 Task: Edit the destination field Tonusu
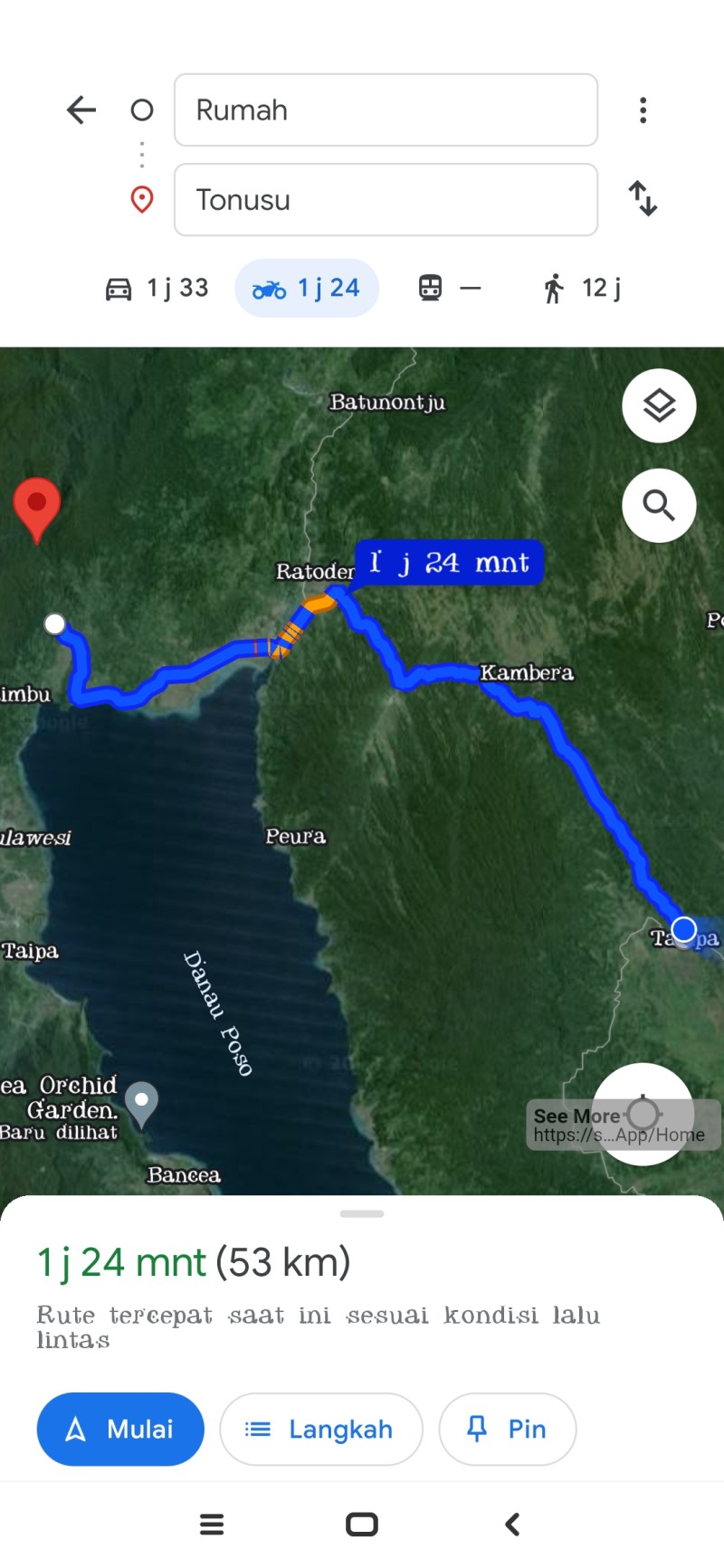point(386,199)
